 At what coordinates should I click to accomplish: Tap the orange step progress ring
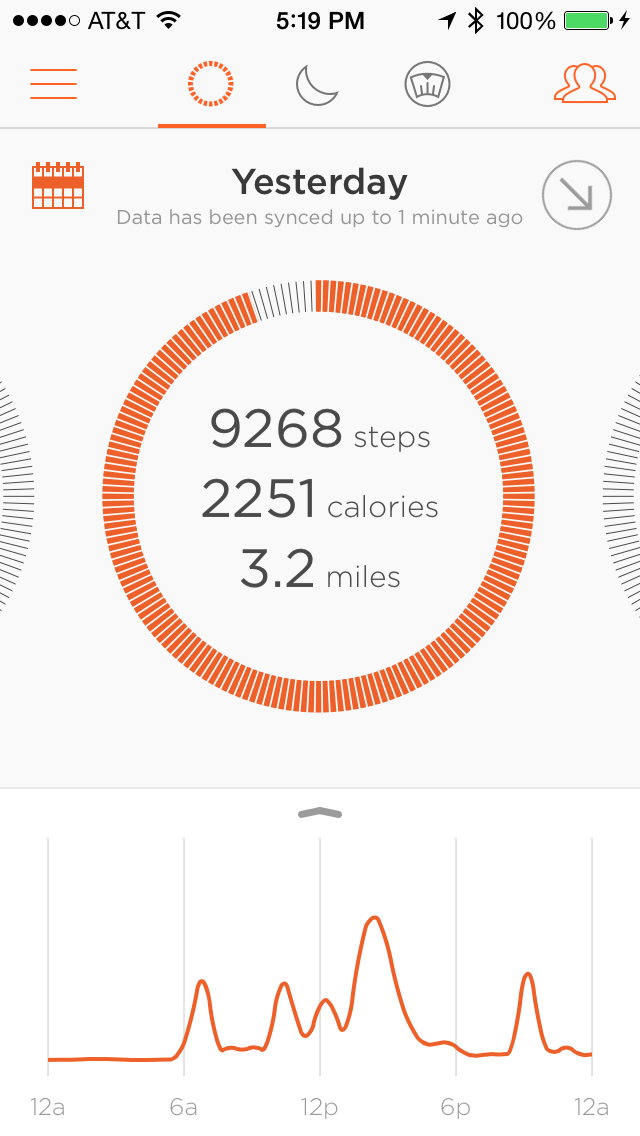pos(319,496)
